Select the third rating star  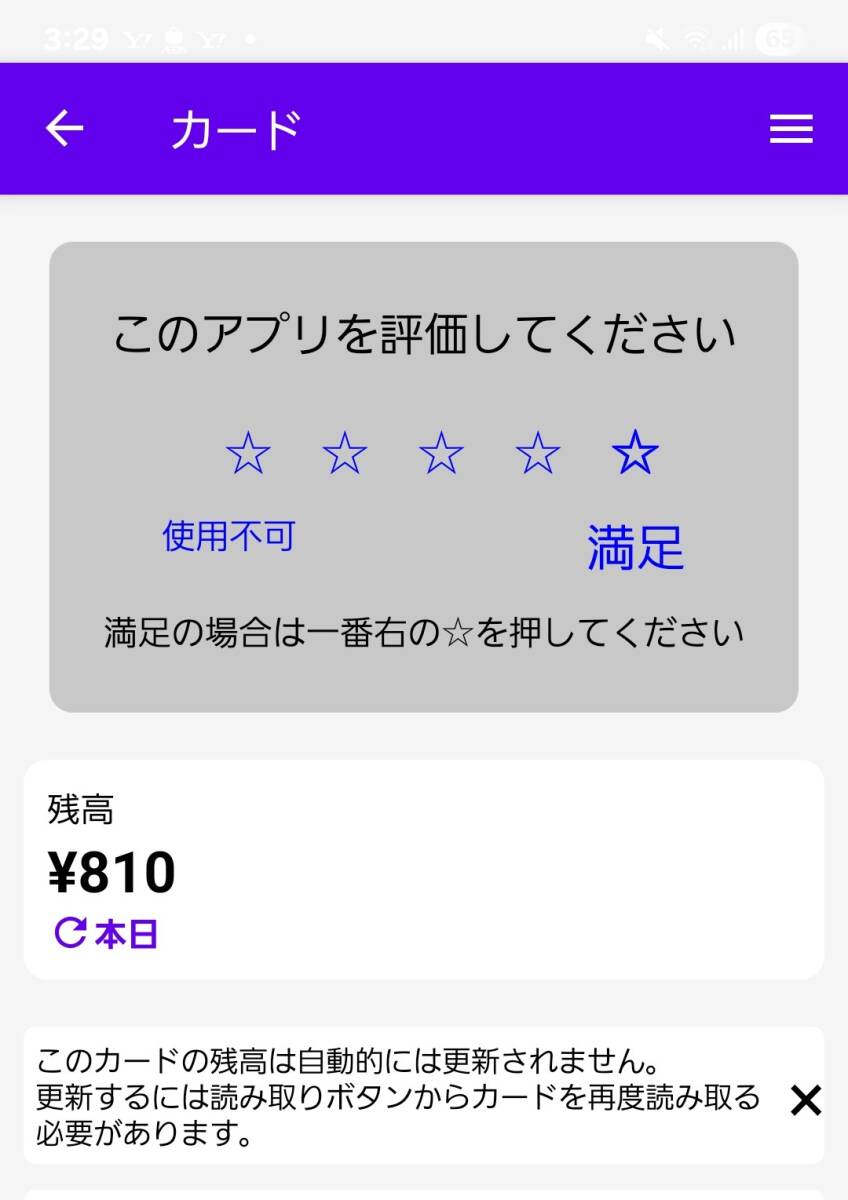tap(441, 455)
